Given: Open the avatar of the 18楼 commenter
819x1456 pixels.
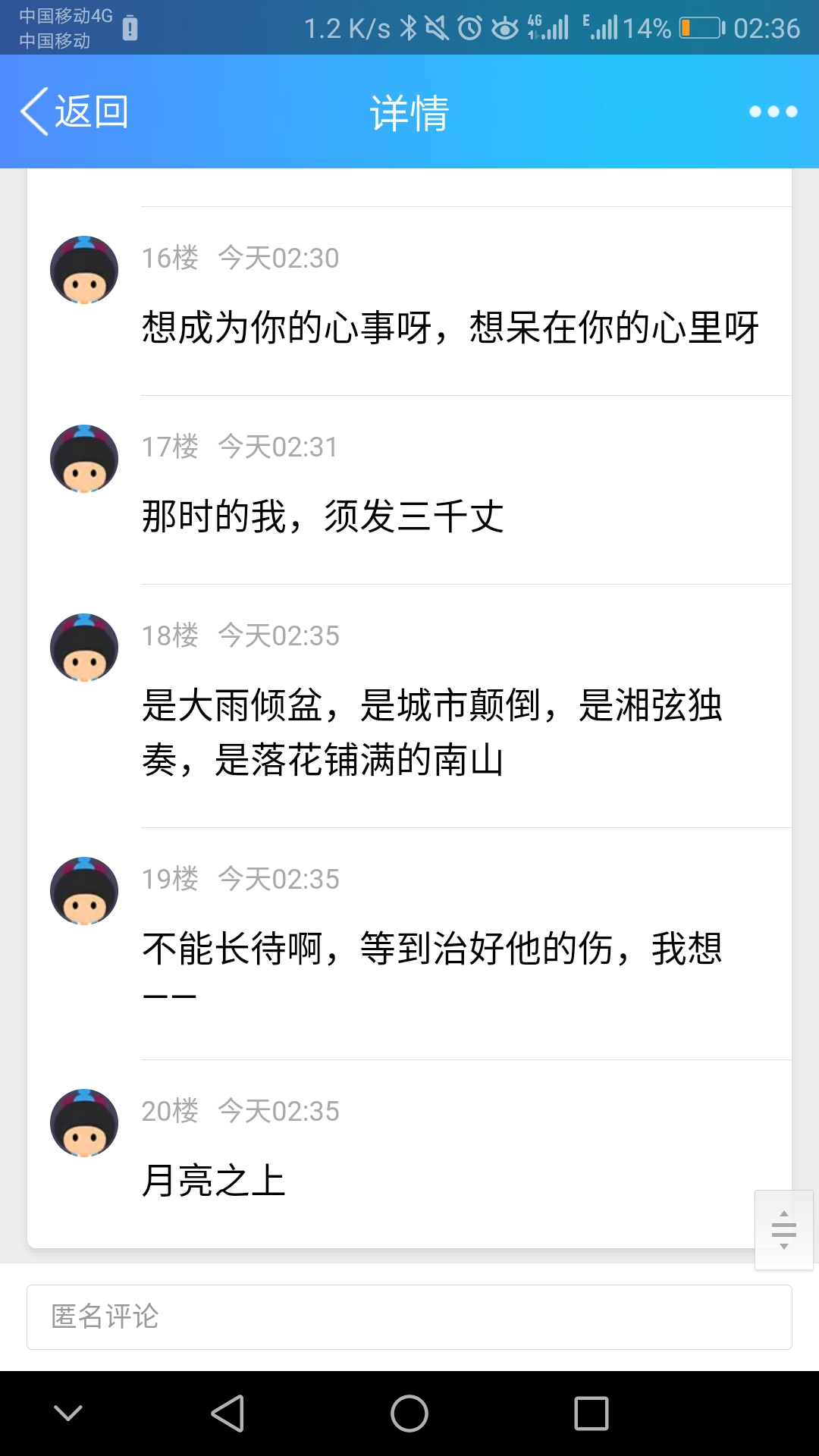Looking at the screenshot, I should (x=84, y=648).
